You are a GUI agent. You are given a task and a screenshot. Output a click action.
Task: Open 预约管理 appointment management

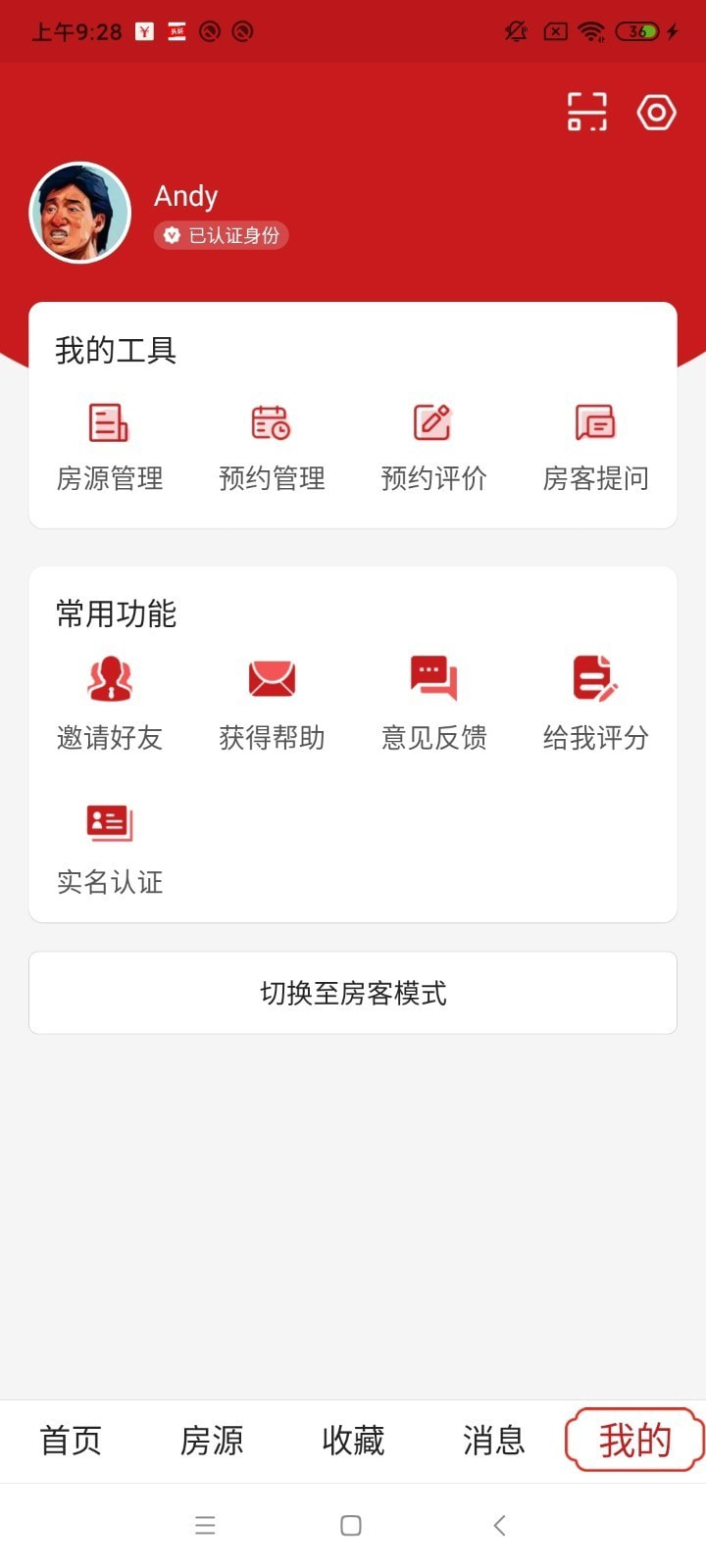coord(272,446)
